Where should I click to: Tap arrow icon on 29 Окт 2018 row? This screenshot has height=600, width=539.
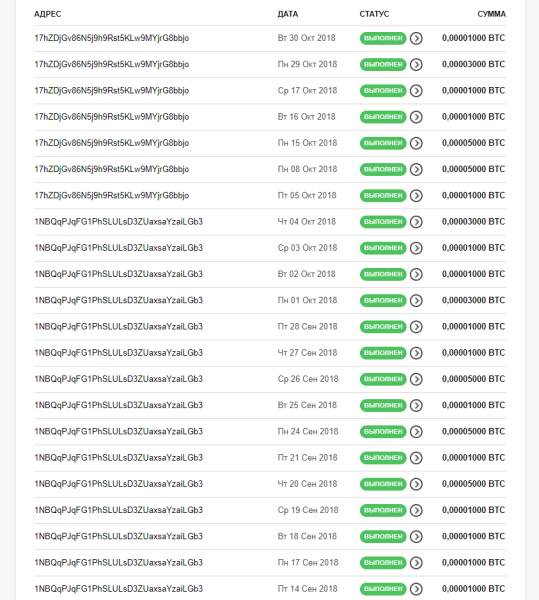click(416, 65)
